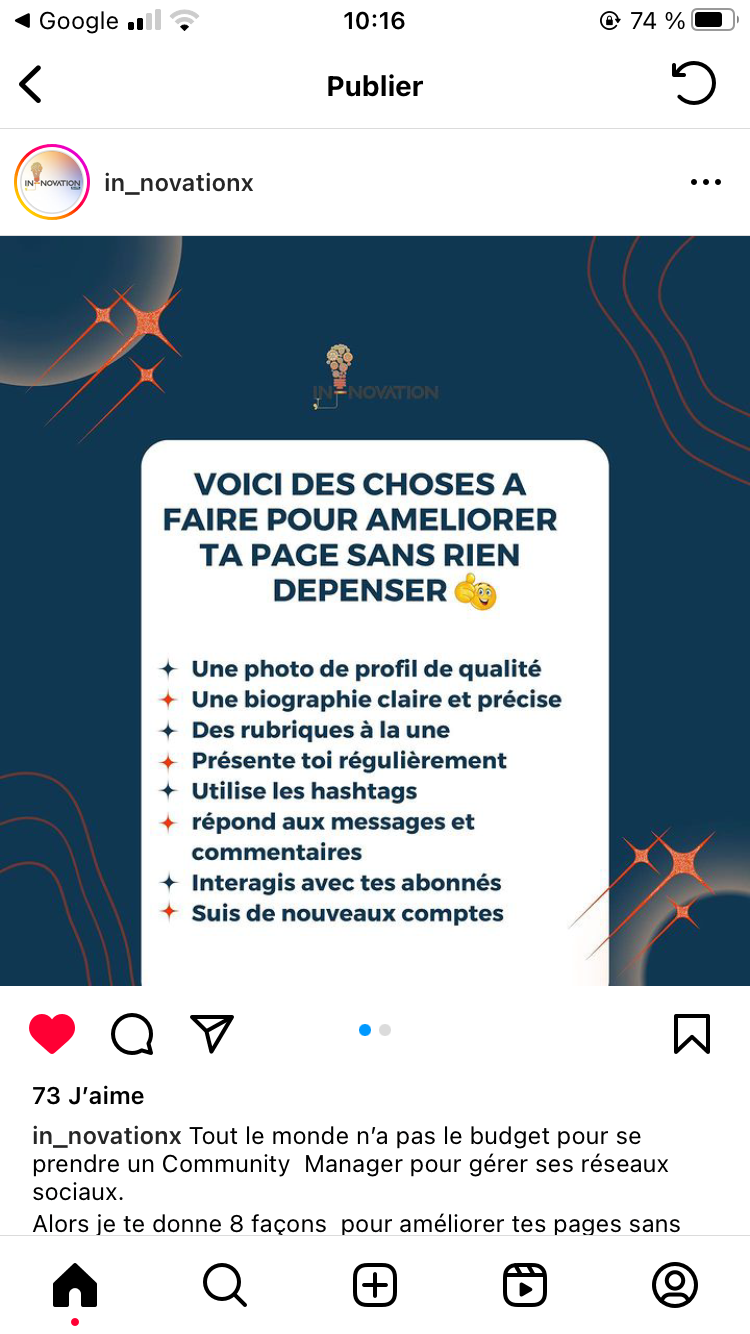The image size is (750, 1334).
Task: Open my Profile tab
Action: point(675,1285)
